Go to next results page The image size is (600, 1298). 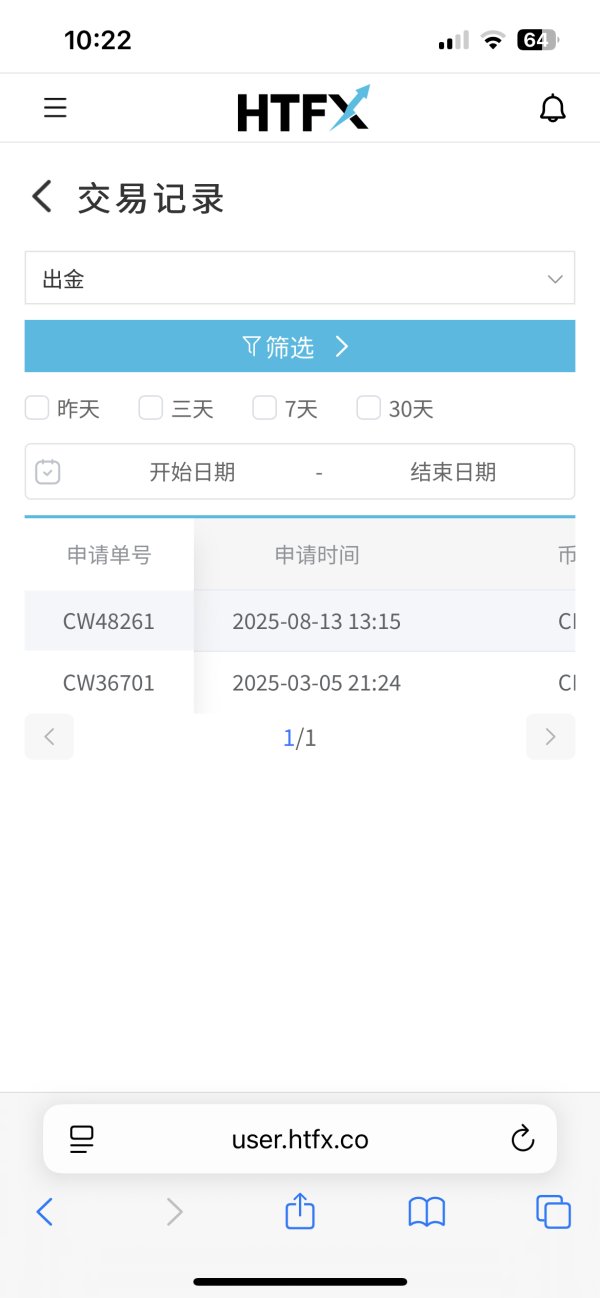[x=551, y=737]
